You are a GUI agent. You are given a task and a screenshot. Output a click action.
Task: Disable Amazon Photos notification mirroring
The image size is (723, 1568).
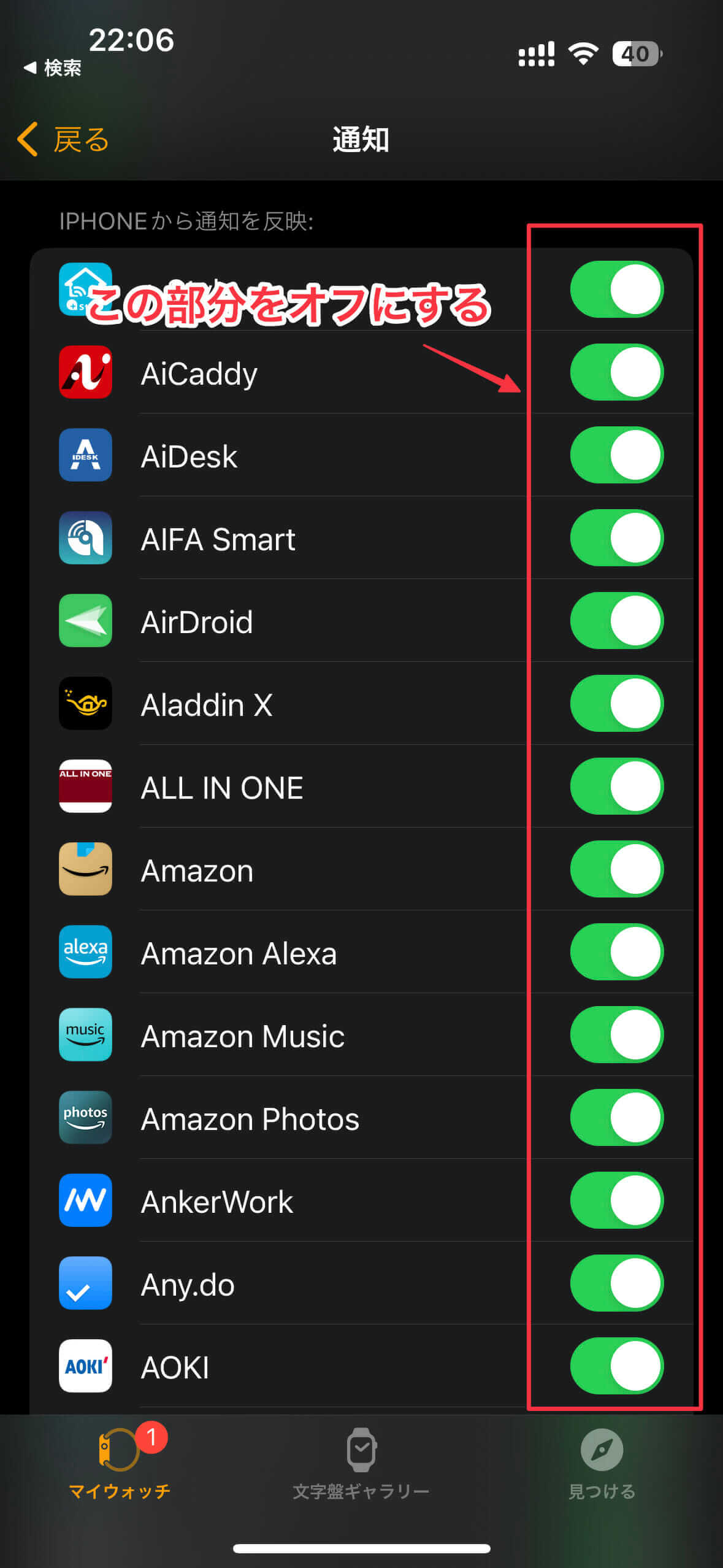pyautogui.click(x=616, y=1118)
